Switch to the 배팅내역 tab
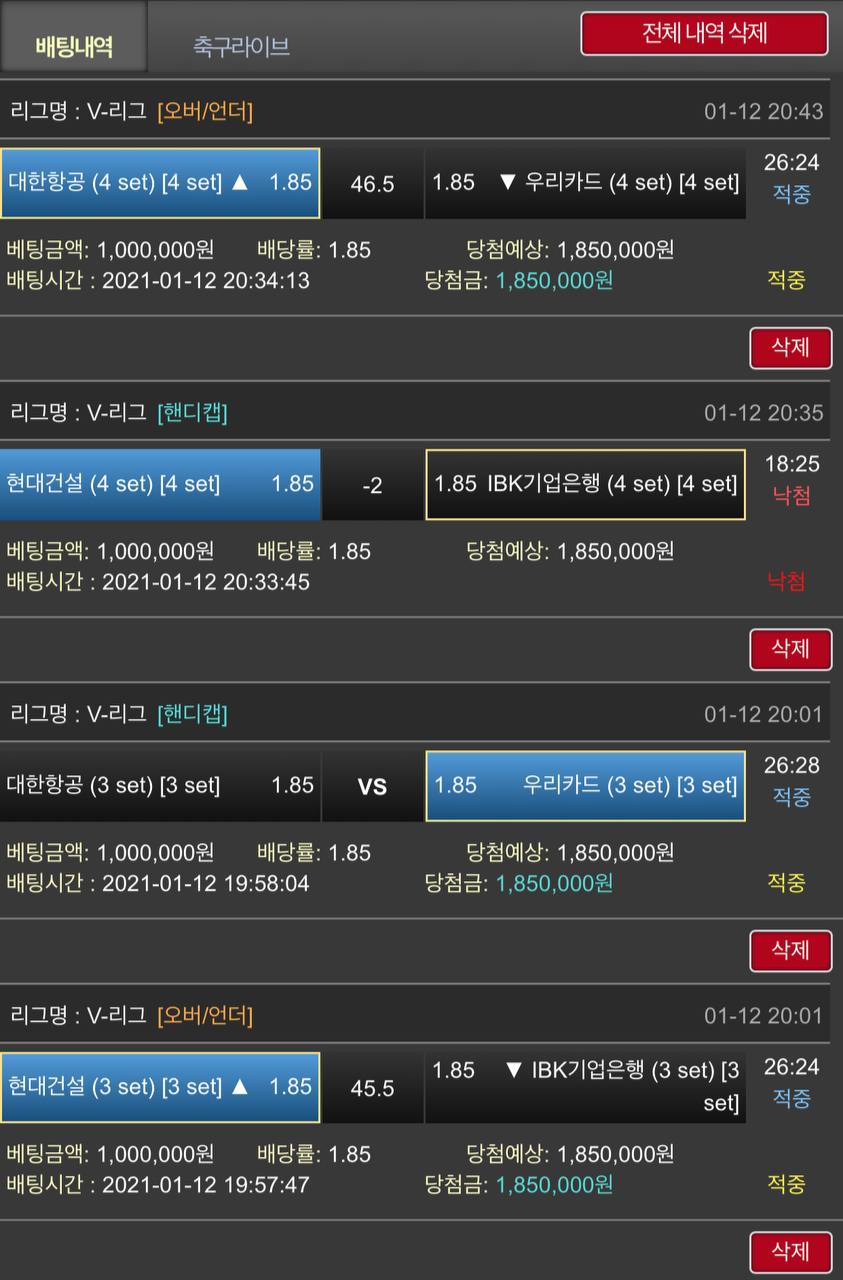The height and width of the screenshot is (1280, 843). click(74, 46)
